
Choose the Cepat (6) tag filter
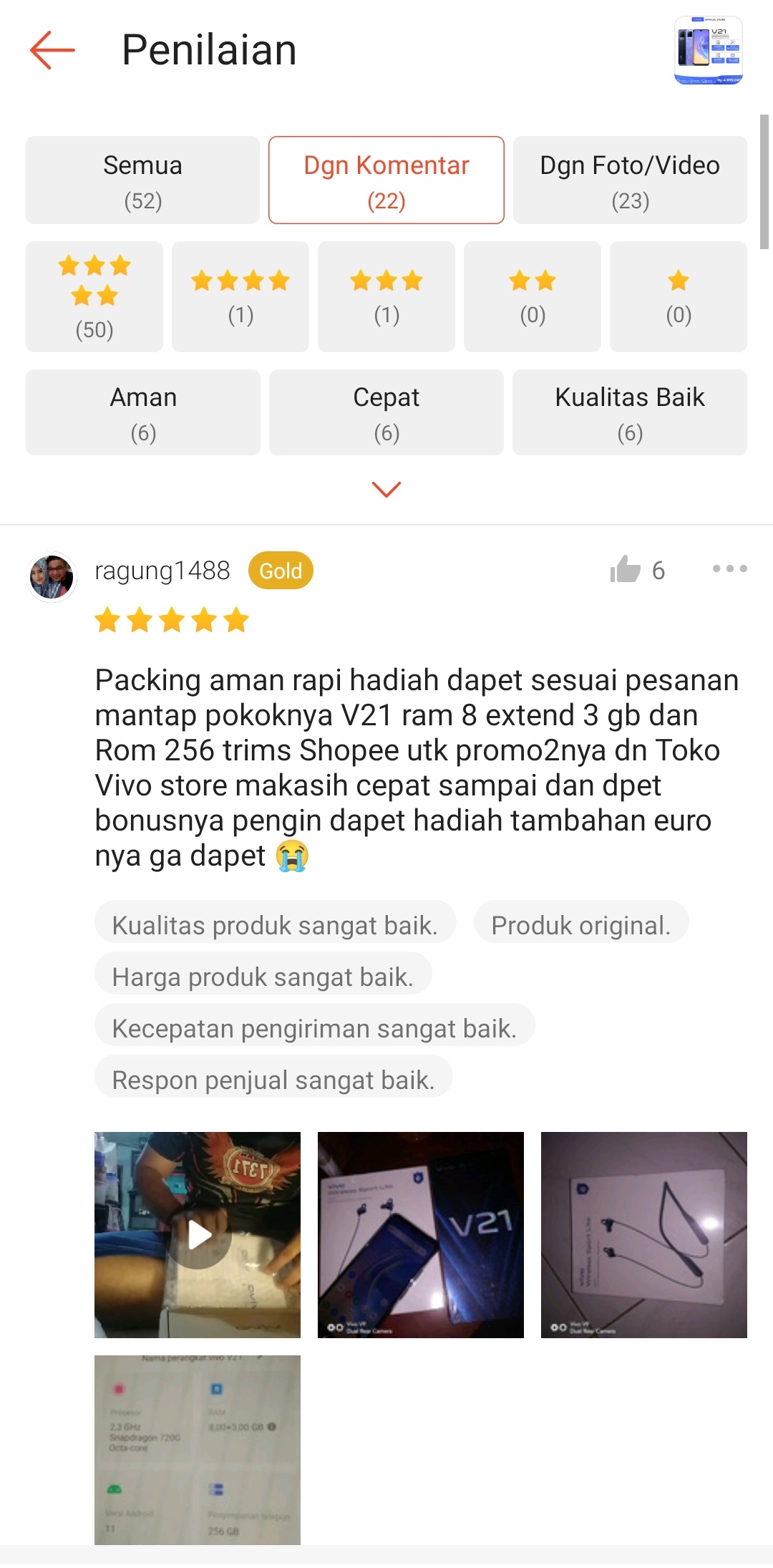(386, 412)
